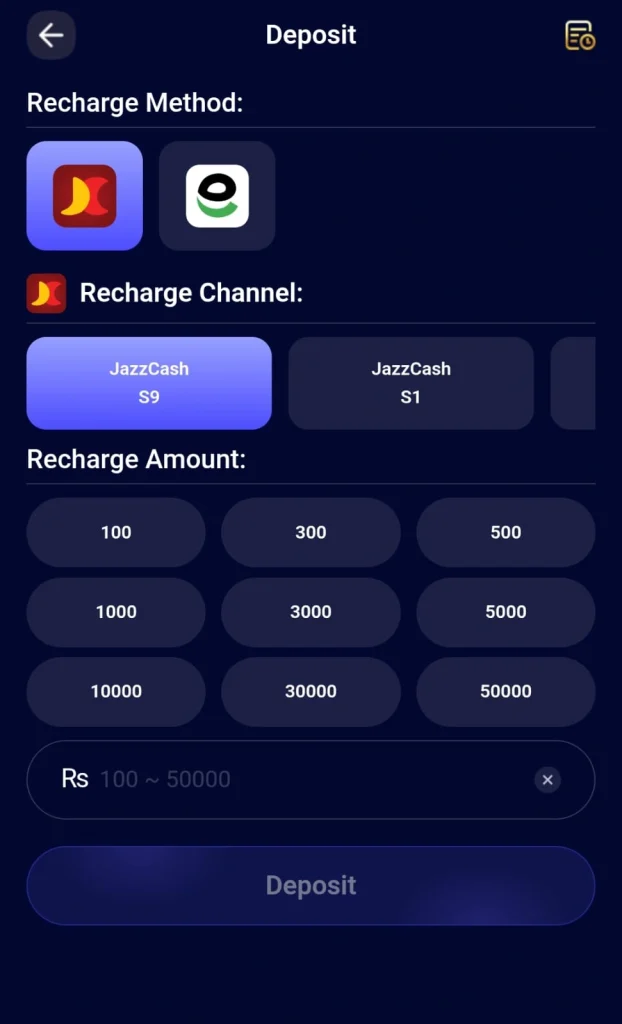Image resolution: width=622 pixels, height=1024 pixels.
Task: Tap the Deposit button at the bottom
Action: pyautogui.click(x=311, y=886)
